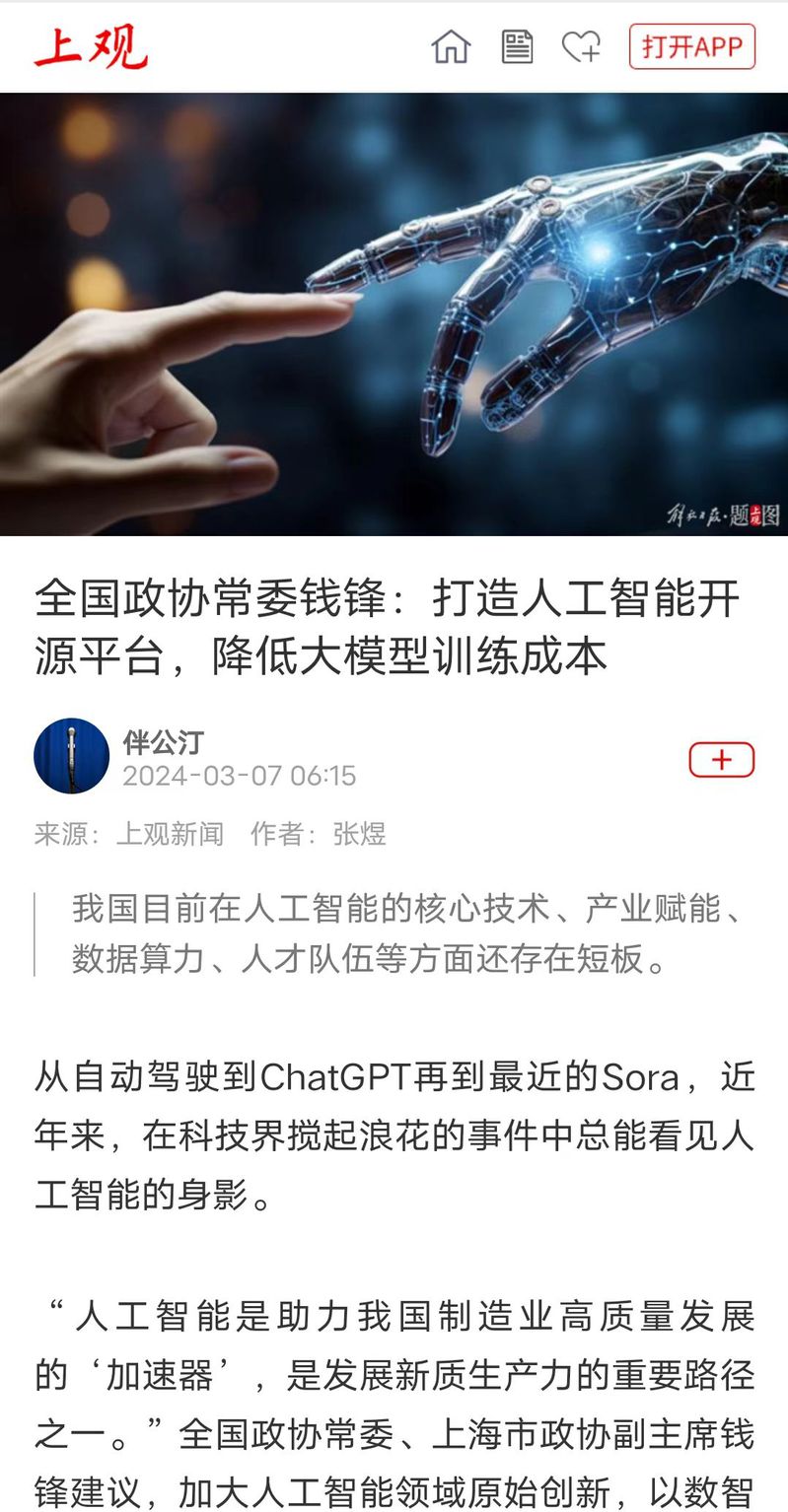Add this article to favorites

581,46
